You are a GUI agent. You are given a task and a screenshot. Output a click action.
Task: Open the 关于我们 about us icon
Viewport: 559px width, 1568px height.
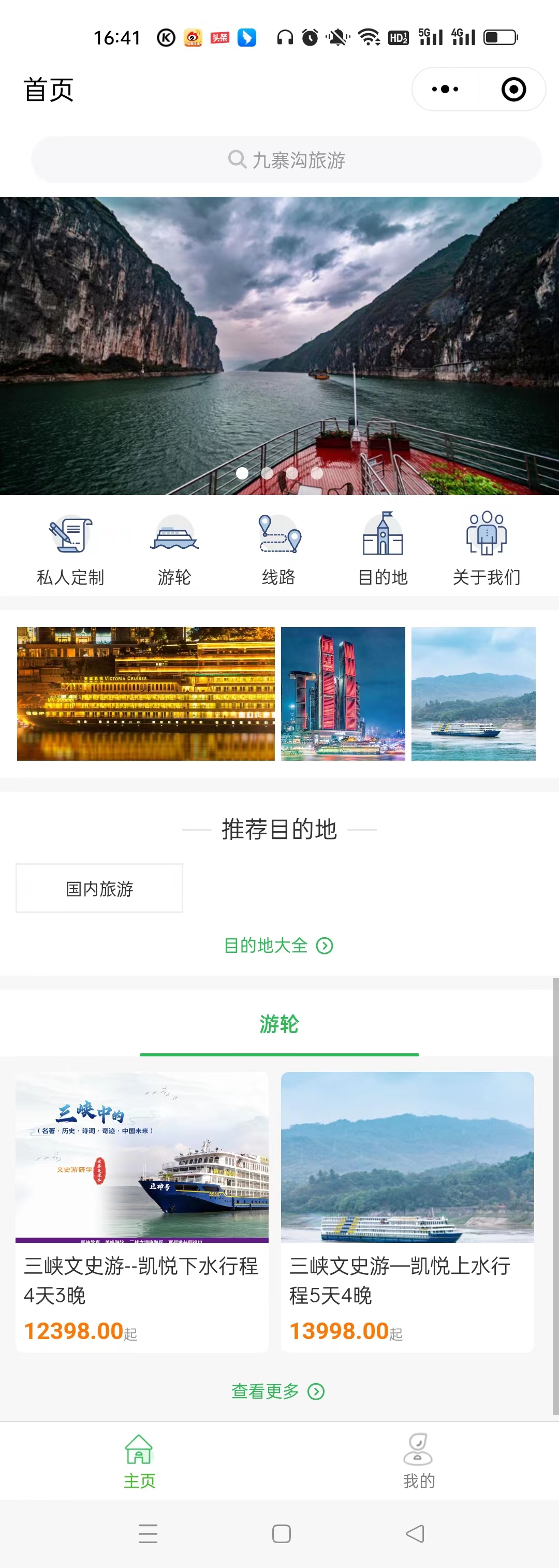(485, 535)
